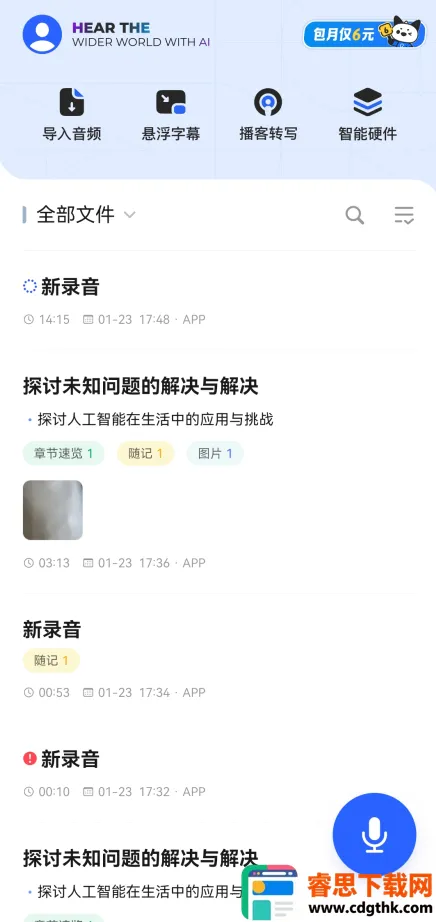Start a new recording with the microphone button
The image size is (436, 922).
point(374,834)
